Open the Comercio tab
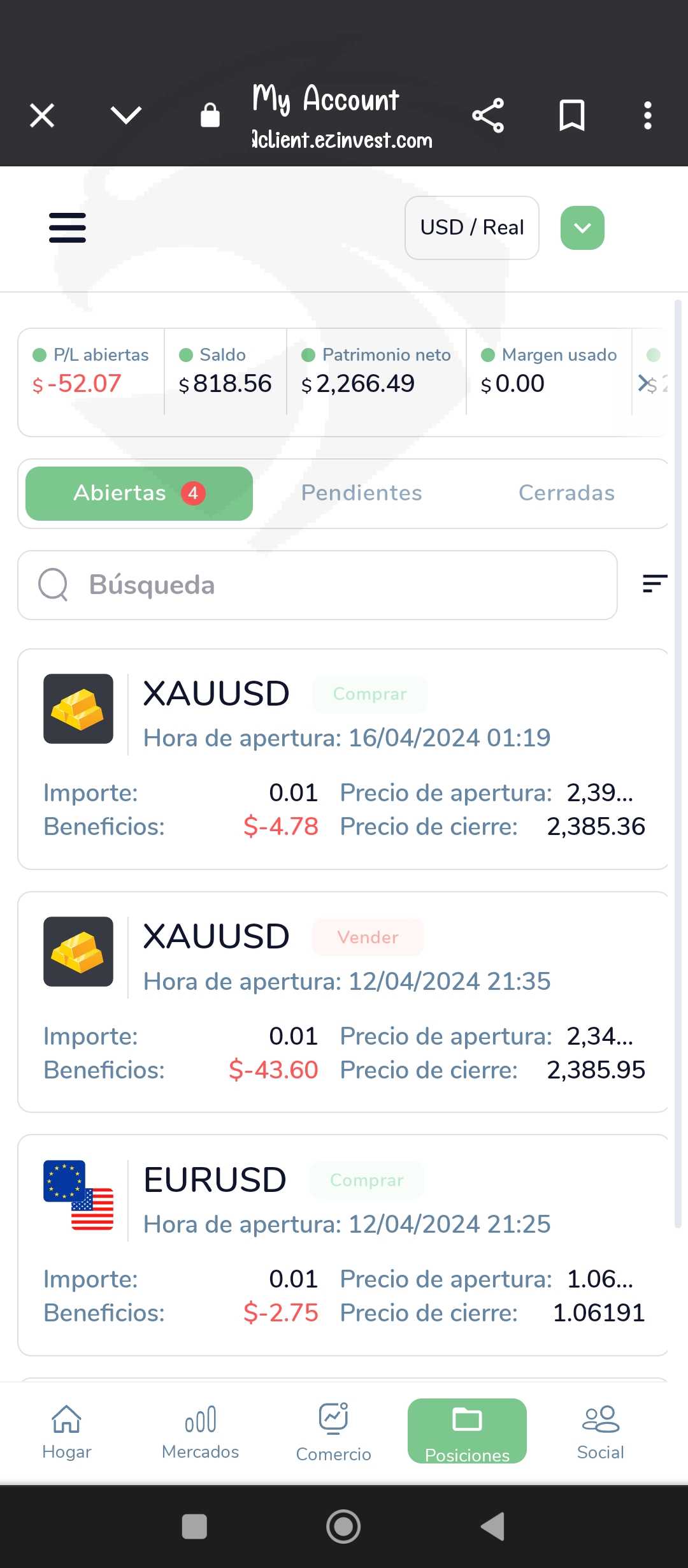The height and width of the screenshot is (1568, 688). (333, 1431)
